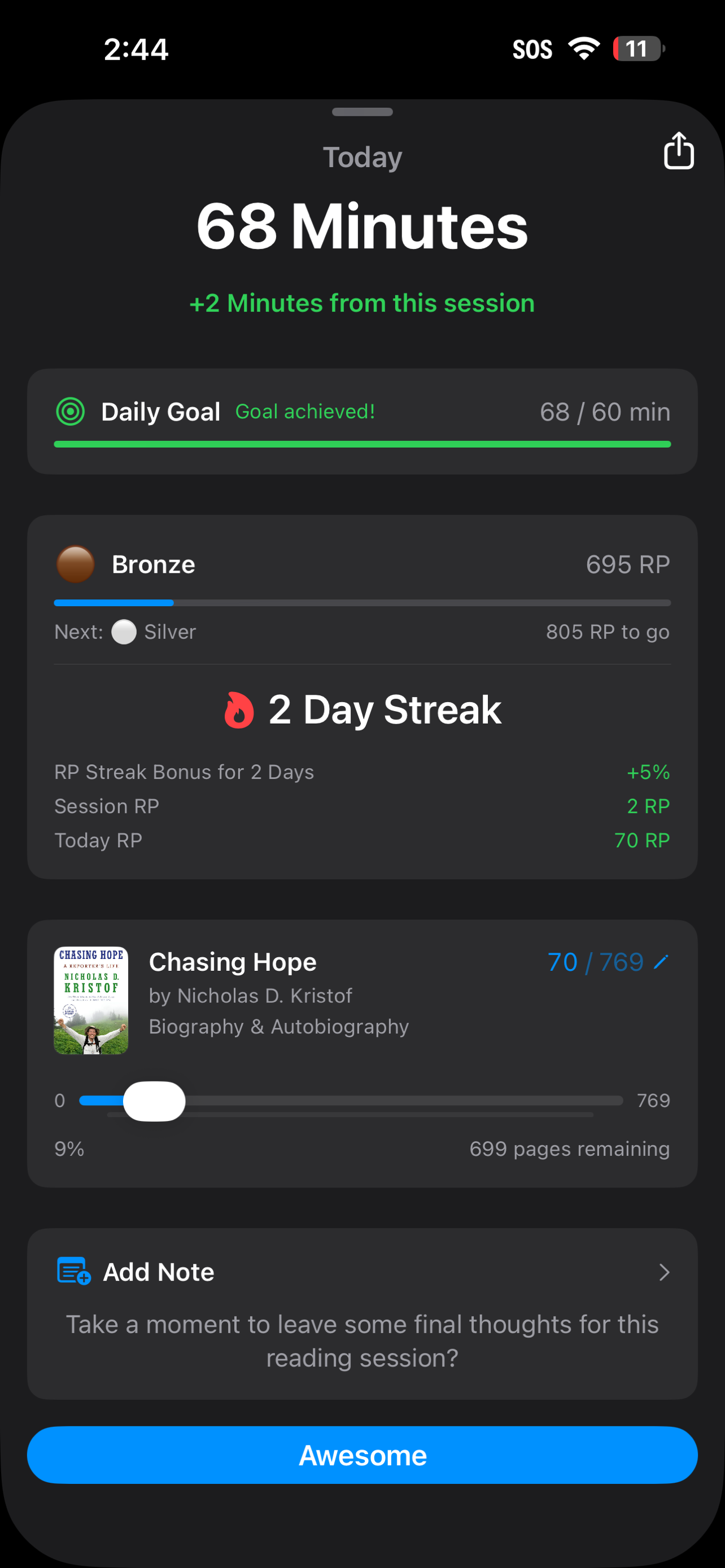725x1568 pixels.
Task: Tap the battery indicator
Action: (637, 49)
